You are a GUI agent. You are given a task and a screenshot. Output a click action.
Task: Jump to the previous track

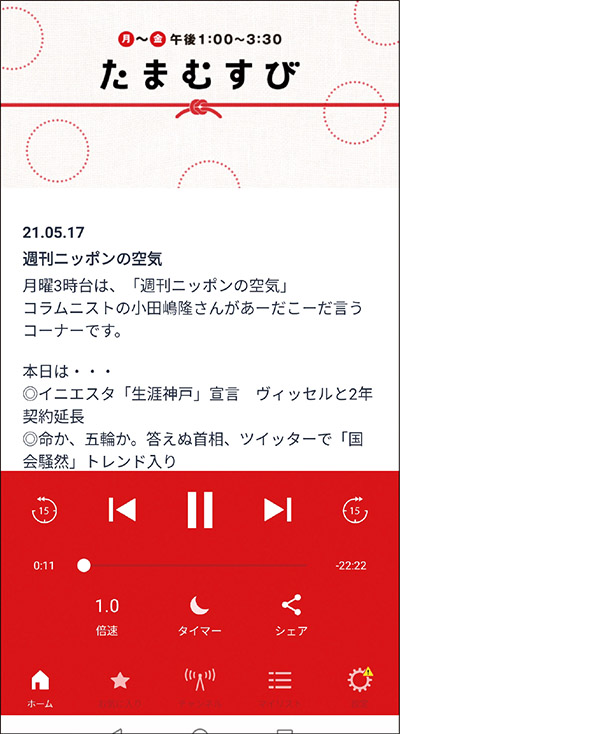(x=122, y=510)
